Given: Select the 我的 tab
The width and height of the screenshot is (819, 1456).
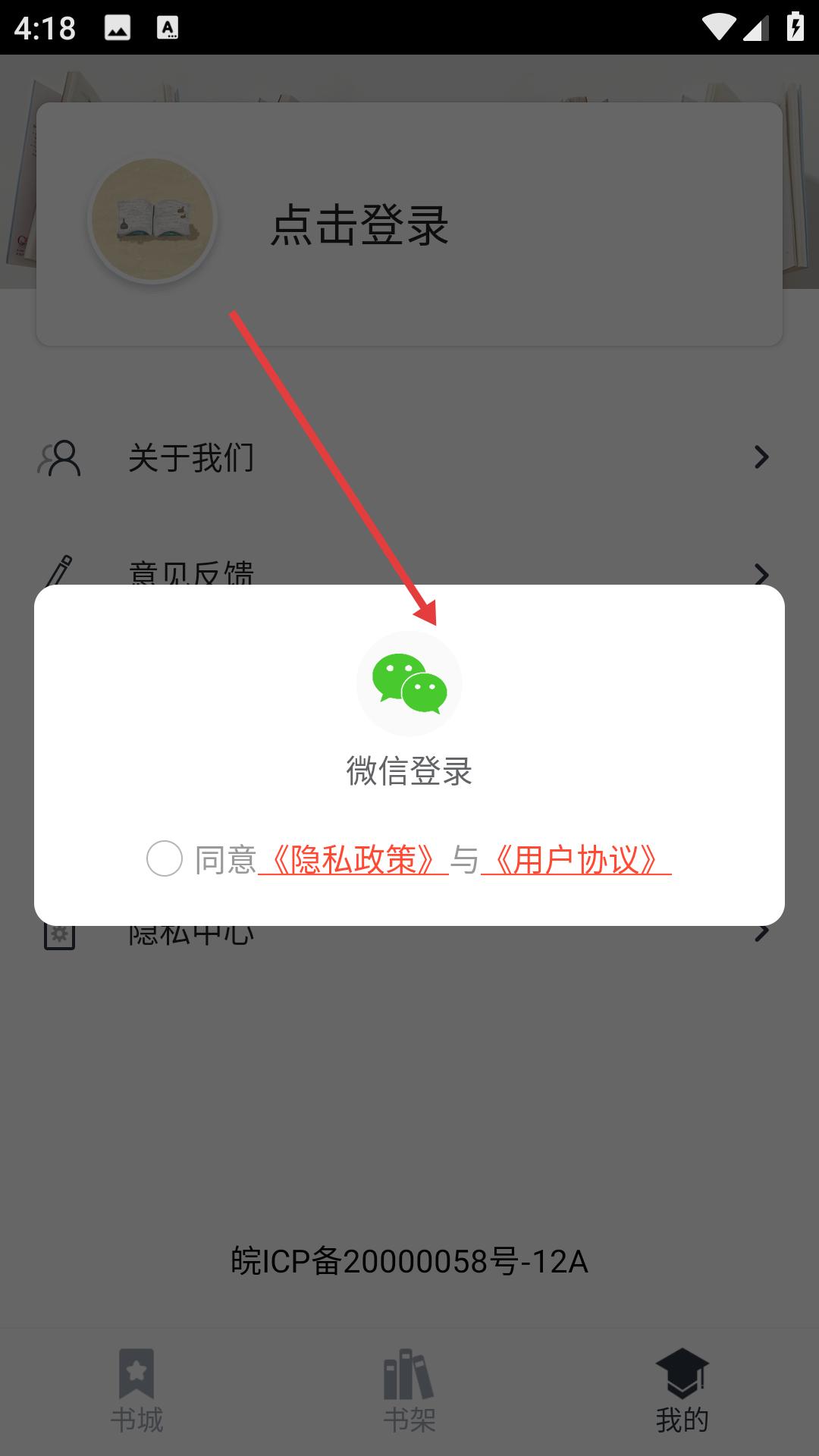Looking at the screenshot, I should [682, 1389].
